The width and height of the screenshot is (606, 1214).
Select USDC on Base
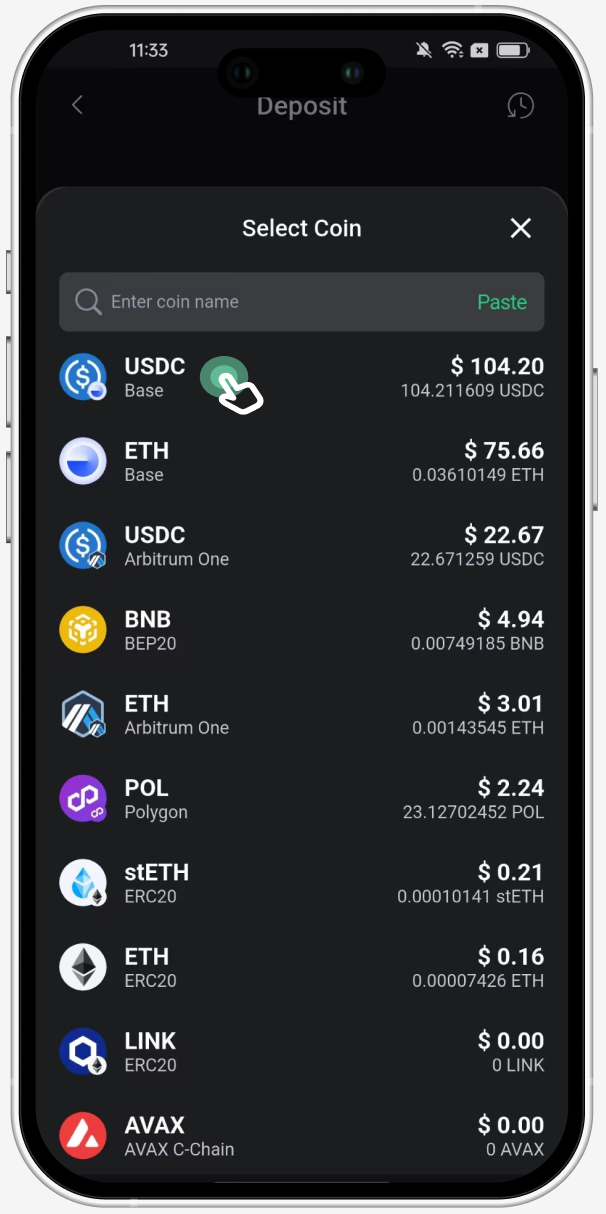pyautogui.click(x=301, y=378)
